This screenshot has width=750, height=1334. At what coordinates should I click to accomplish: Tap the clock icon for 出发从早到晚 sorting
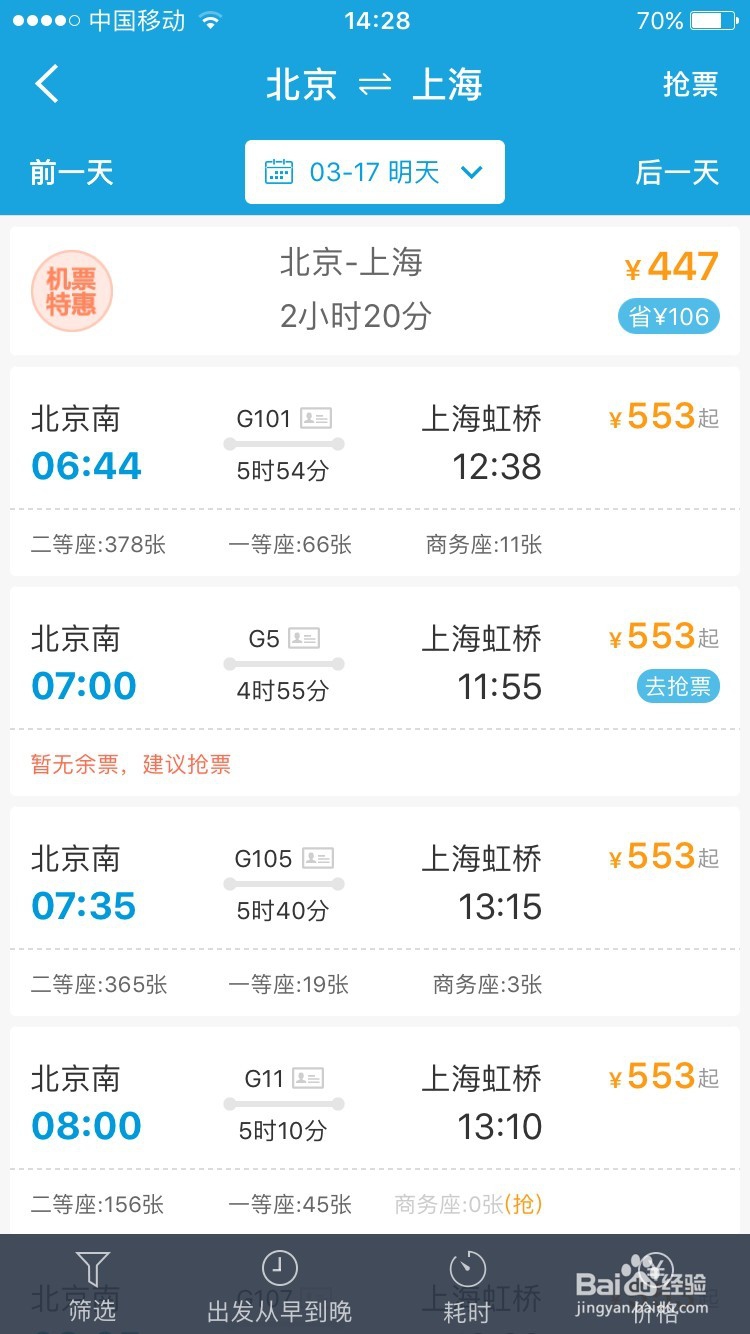pyautogui.click(x=279, y=1268)
